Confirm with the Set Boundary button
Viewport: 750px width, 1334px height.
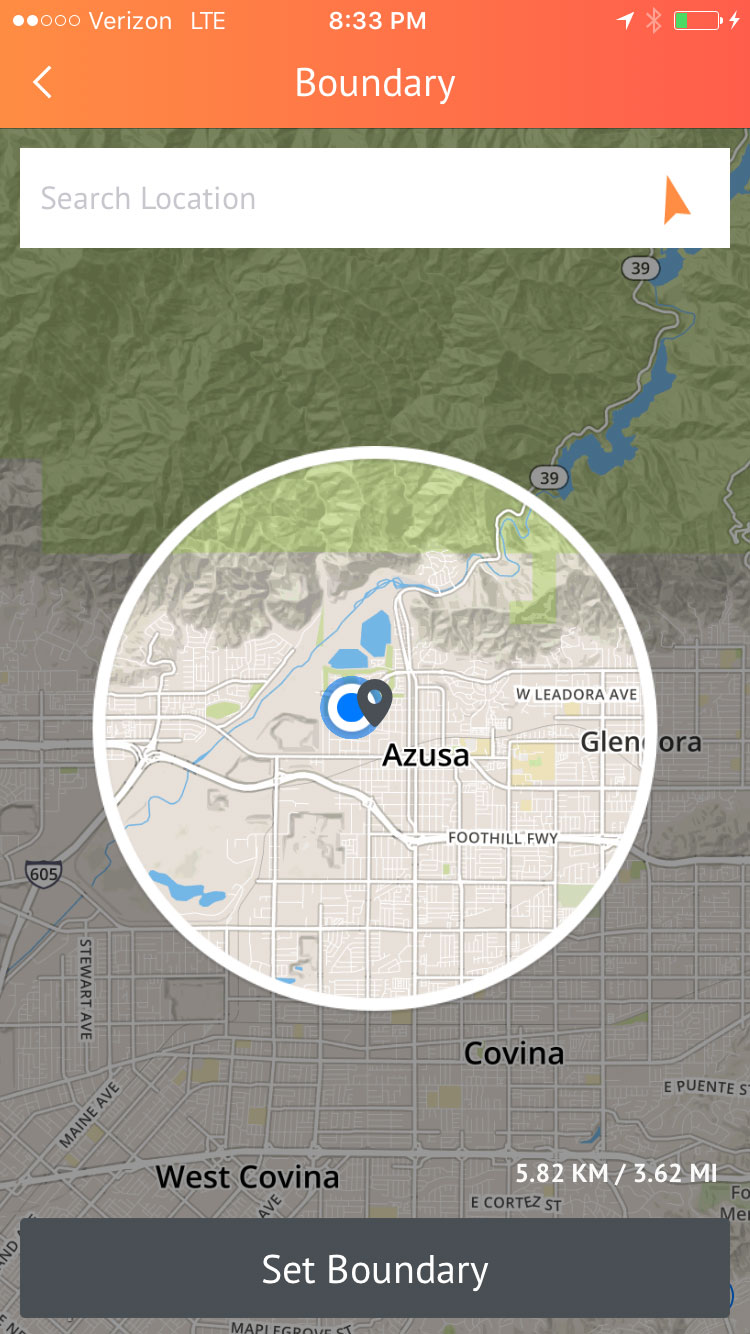(375, 1268)
